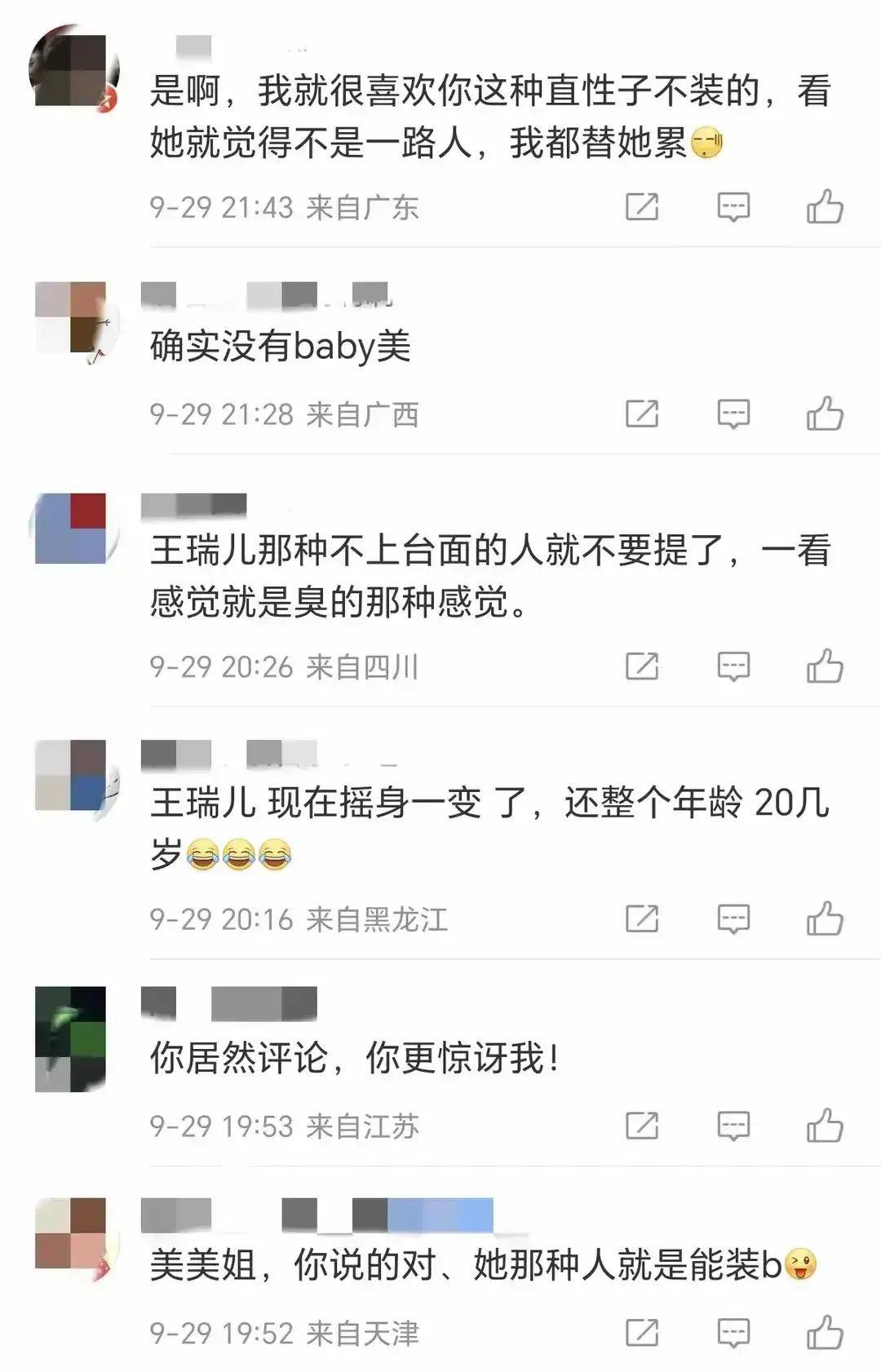Like the 20:26 comment from 四川

[x=825, y=666]
